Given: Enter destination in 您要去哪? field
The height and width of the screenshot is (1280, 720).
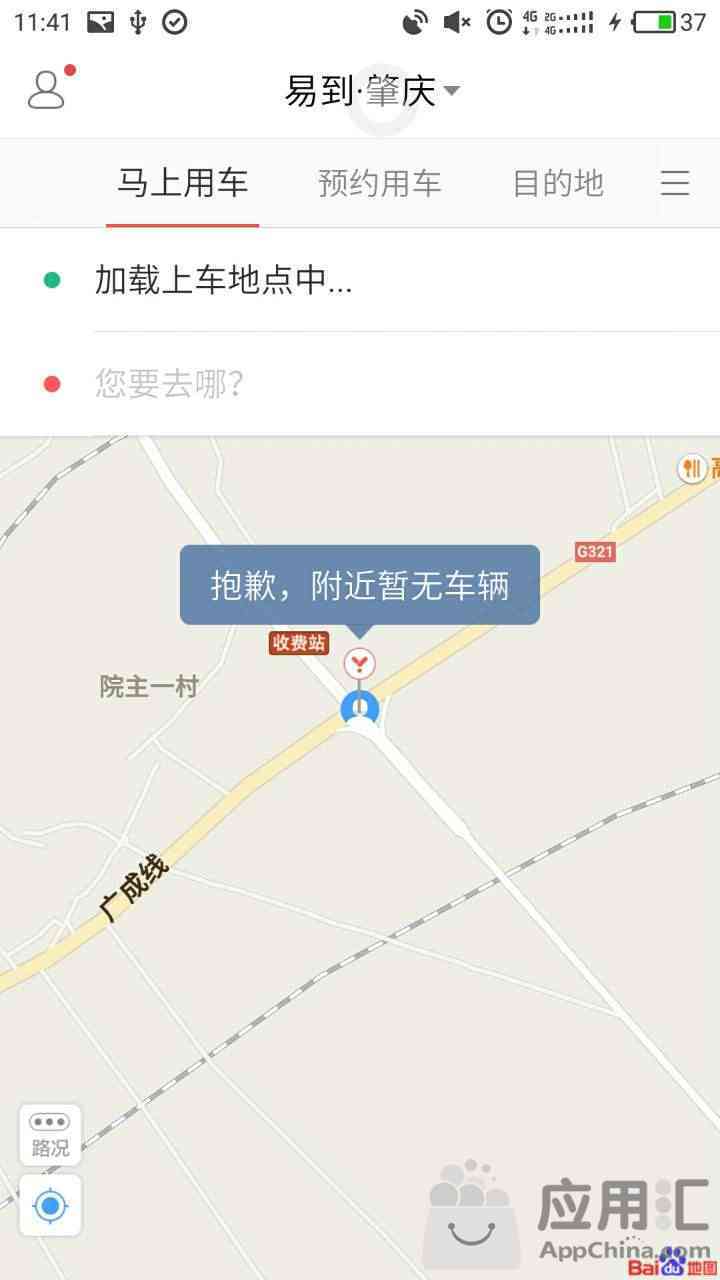Looking at the screenshot, I should [400, 383].
